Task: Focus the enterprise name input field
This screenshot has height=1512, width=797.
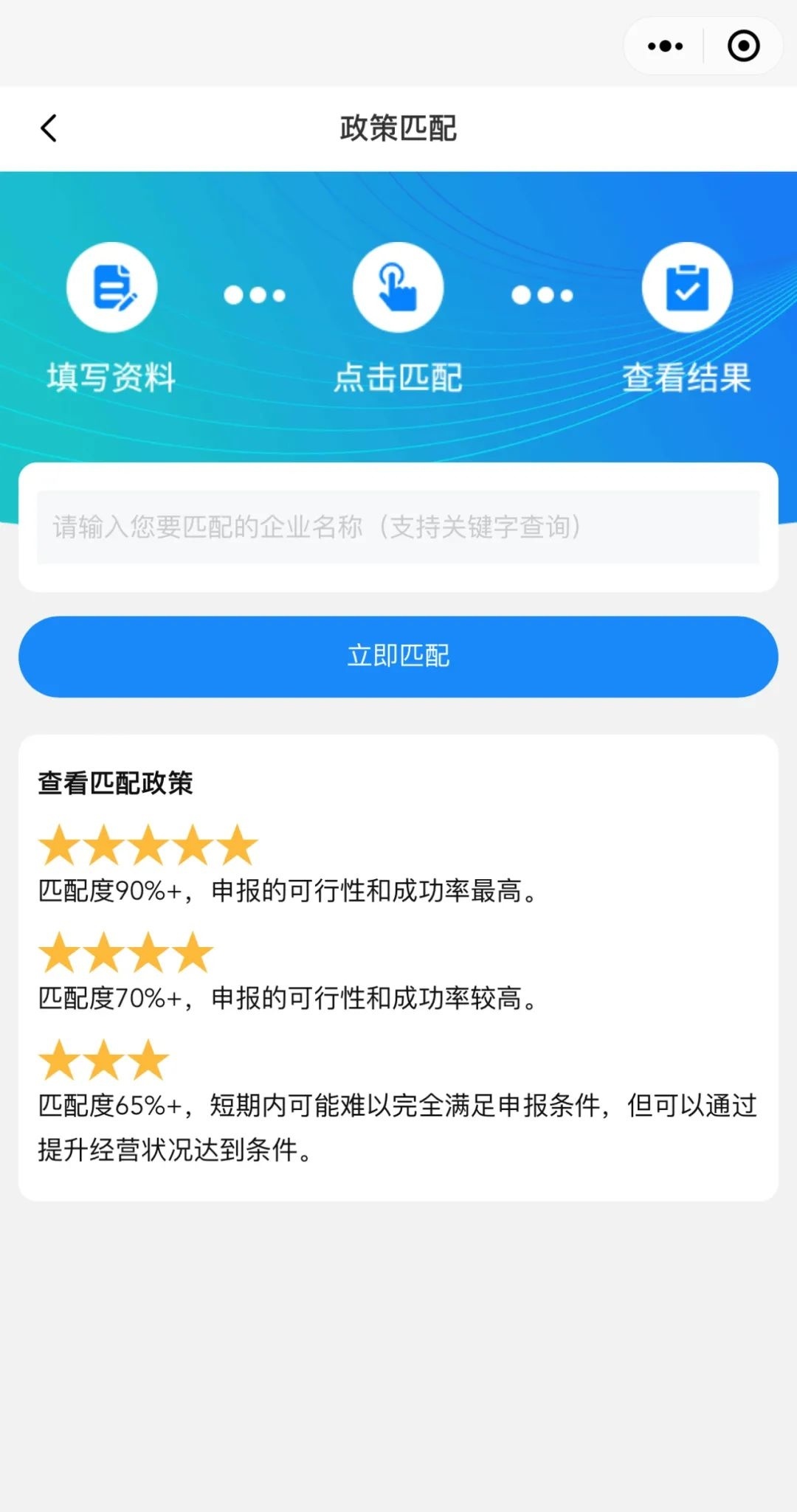Action: point(398,527)
